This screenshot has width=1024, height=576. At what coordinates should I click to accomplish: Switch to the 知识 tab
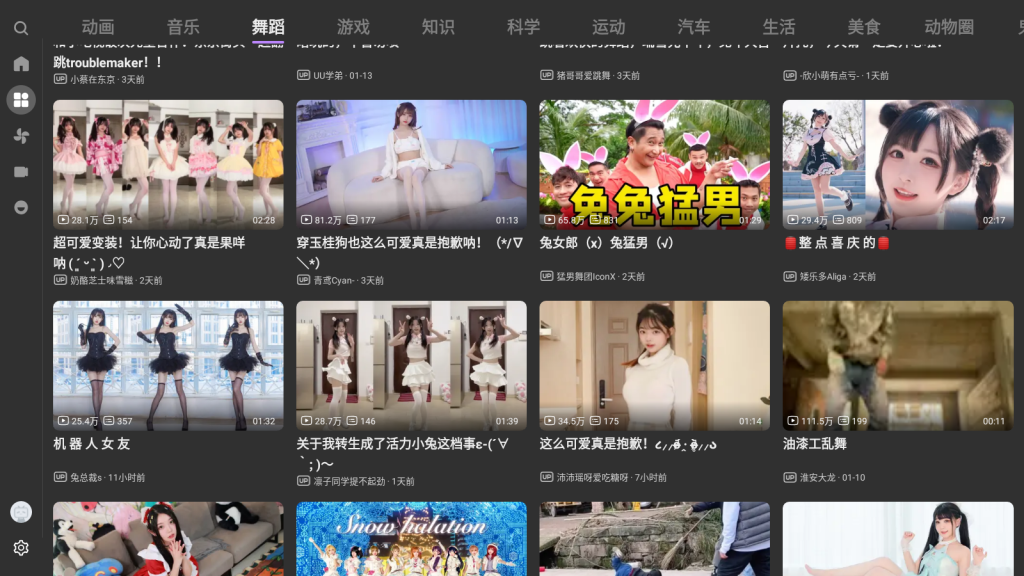438,27
